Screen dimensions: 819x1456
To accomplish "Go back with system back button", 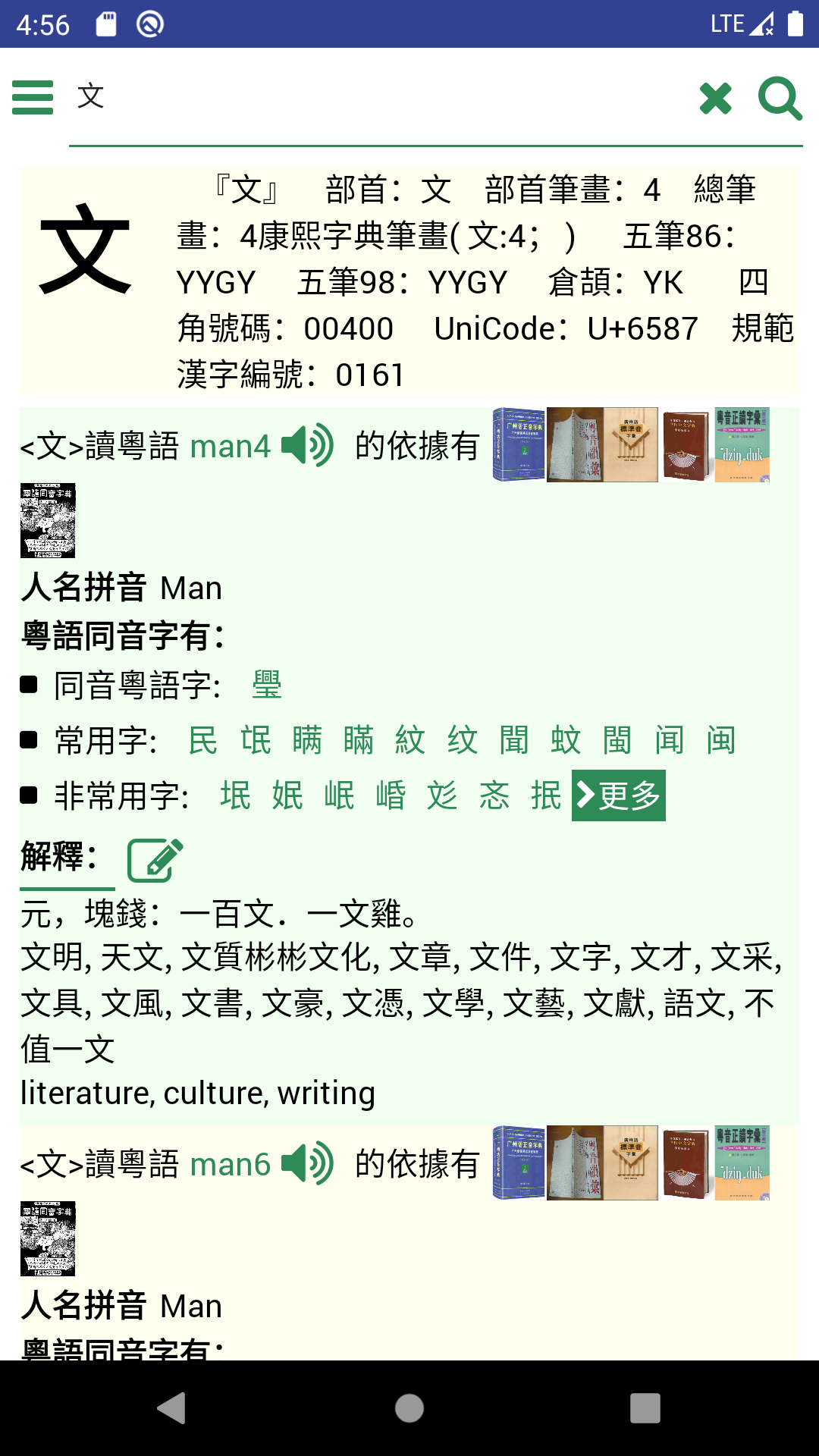I will pyautogui.click(x=172, y=1408).
